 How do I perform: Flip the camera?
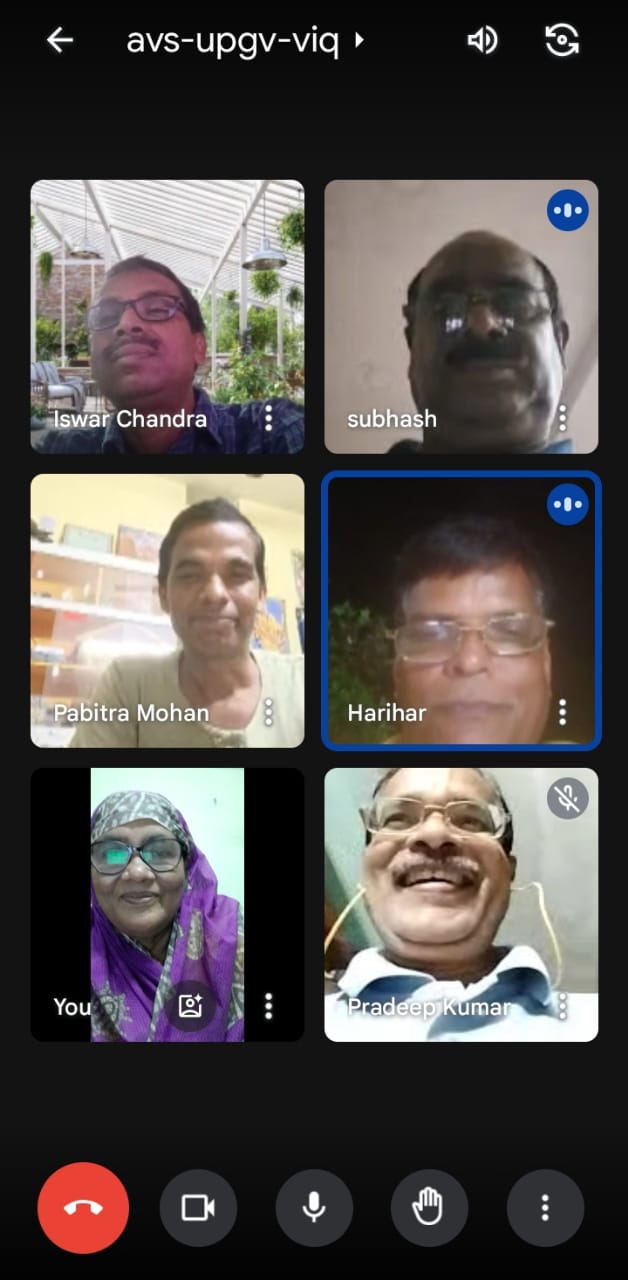[x=562, y=40]
